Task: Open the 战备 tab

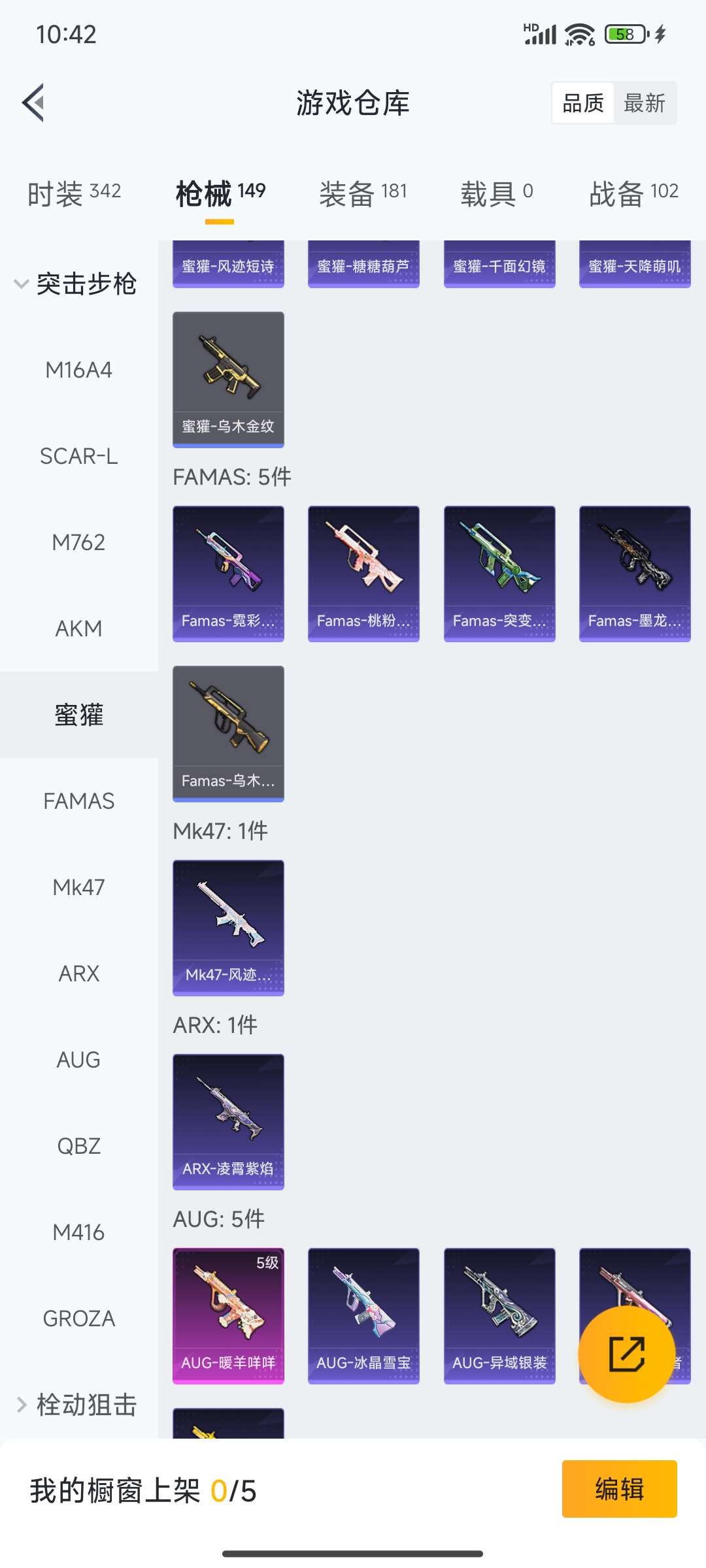Action: (633, 193)
